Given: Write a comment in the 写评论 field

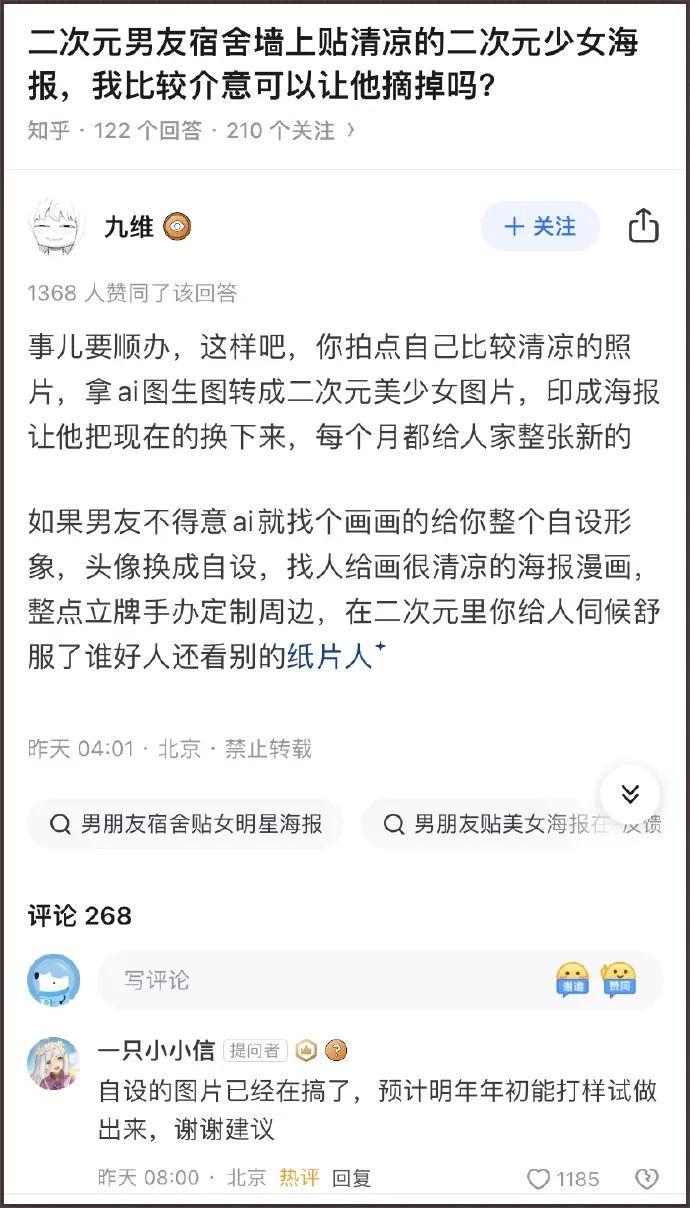Looking at the screenshot, I should pyautogui.click(x=320, y=980).
